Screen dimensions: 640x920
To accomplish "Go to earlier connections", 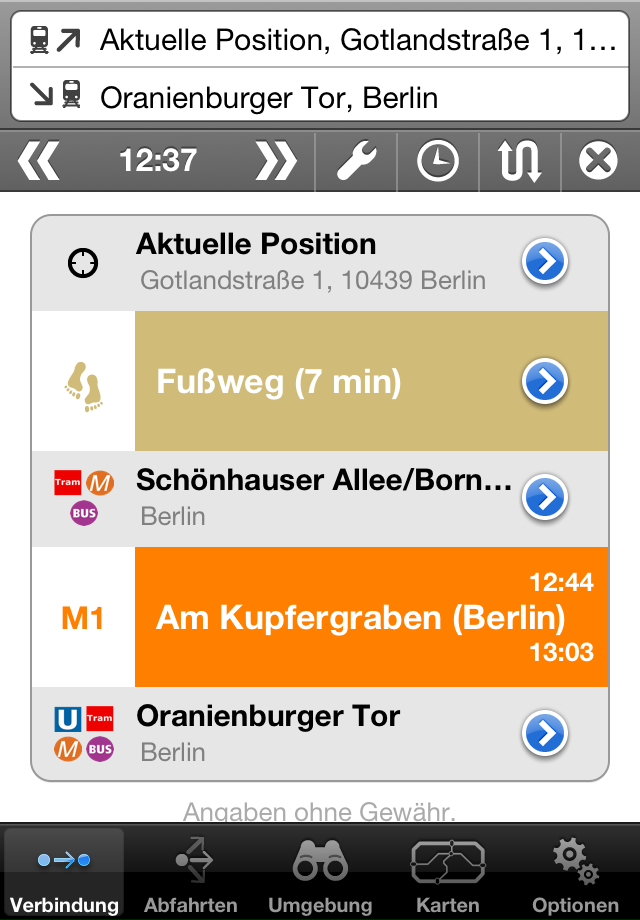I will point(39,160).
